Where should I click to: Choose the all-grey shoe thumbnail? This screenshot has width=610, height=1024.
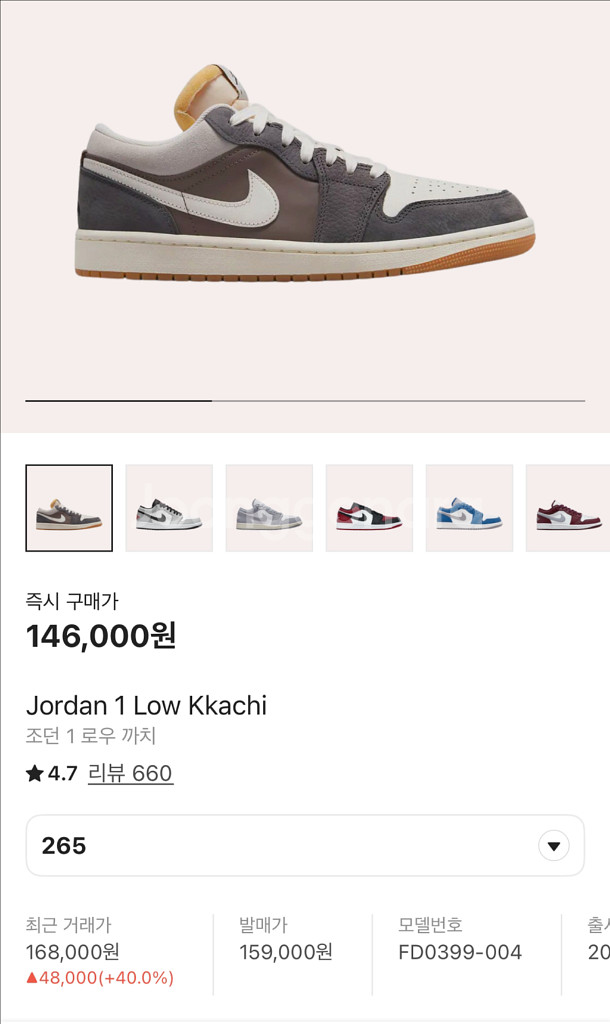click(x=269, y=508)
